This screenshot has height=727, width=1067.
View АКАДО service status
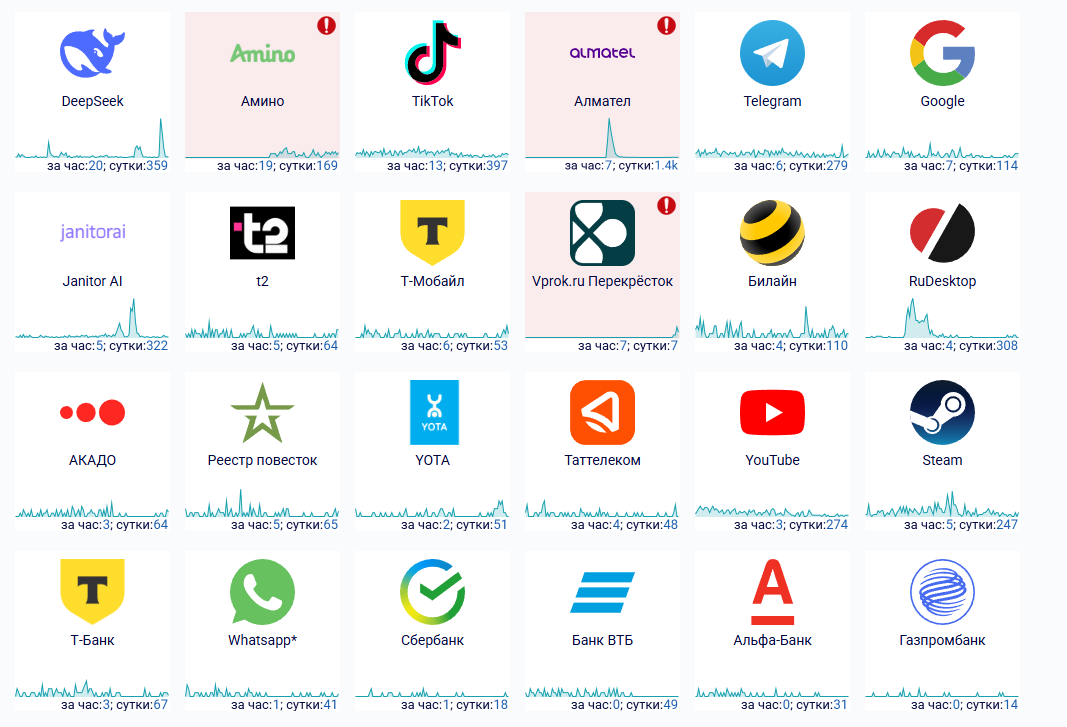pos(92,430)
